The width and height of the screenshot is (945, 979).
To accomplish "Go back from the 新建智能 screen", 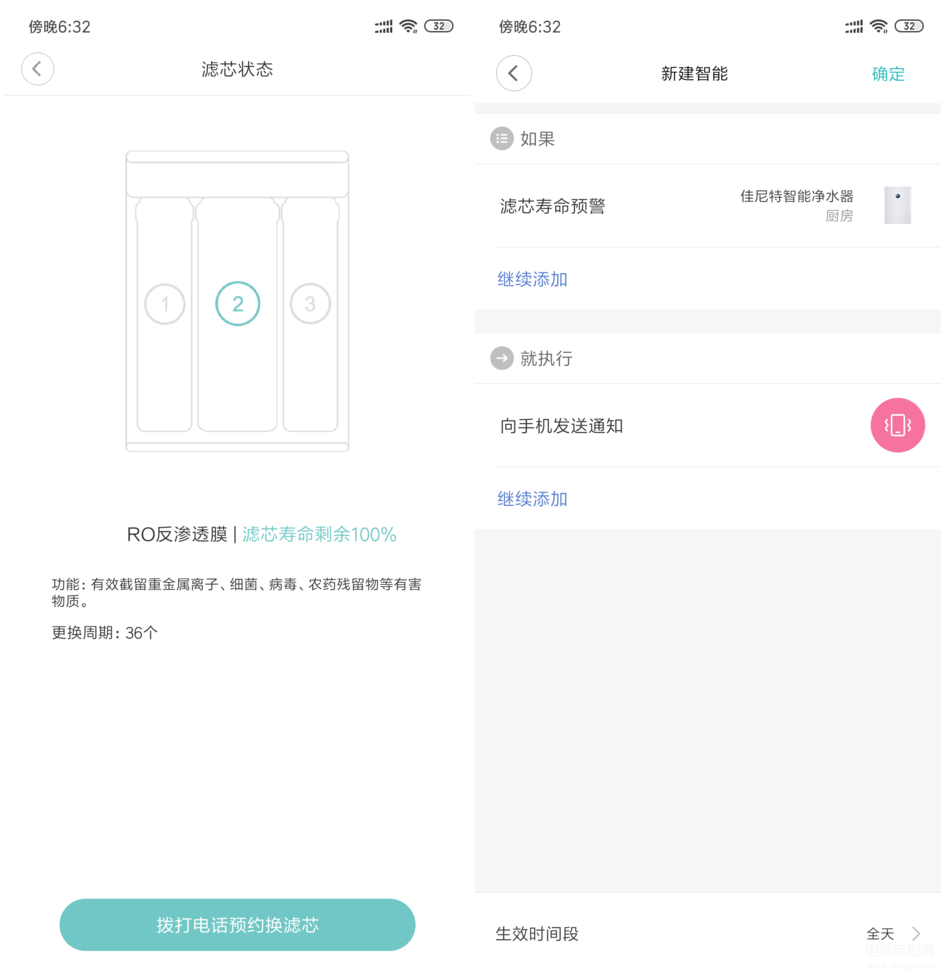I will (514, 73).
